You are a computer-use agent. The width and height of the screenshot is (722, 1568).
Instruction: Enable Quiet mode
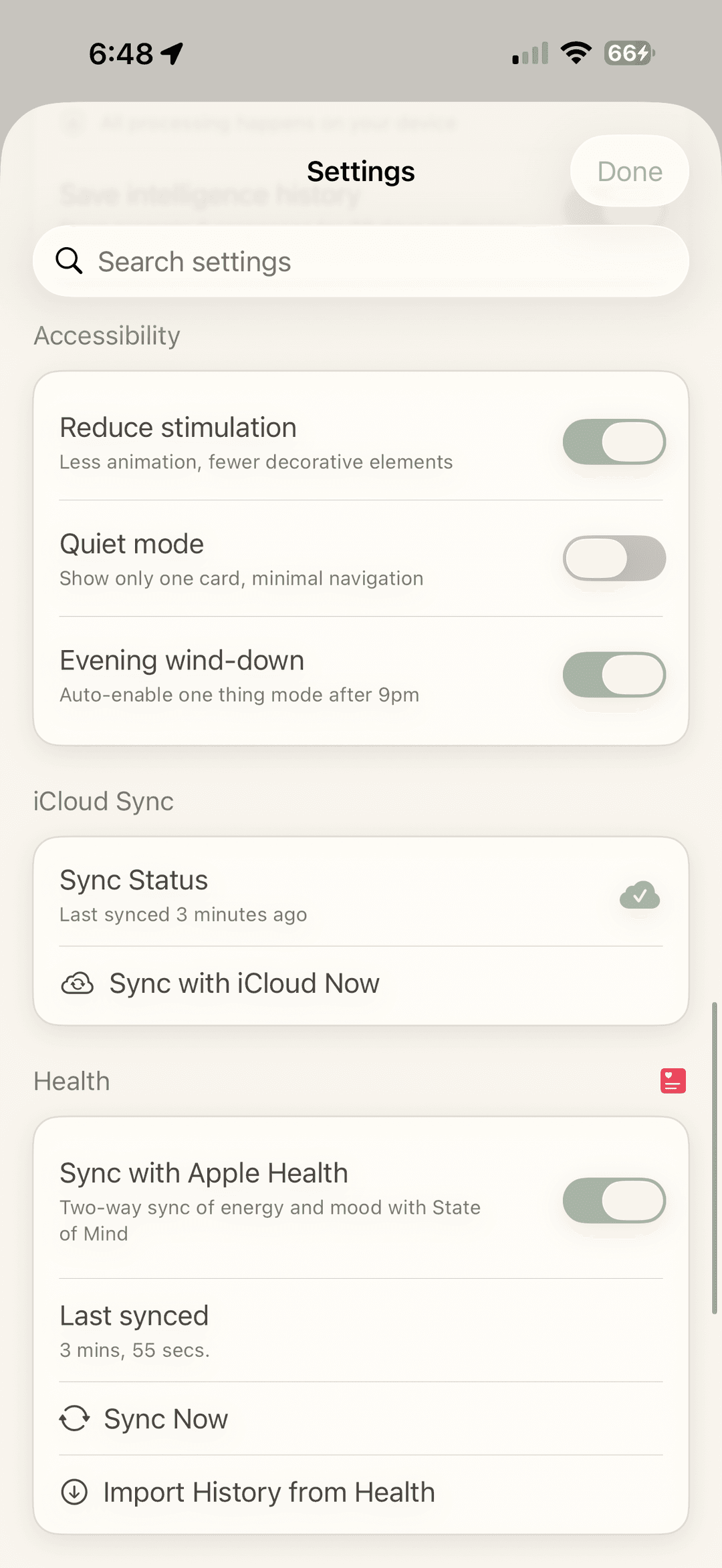point(613,558)
